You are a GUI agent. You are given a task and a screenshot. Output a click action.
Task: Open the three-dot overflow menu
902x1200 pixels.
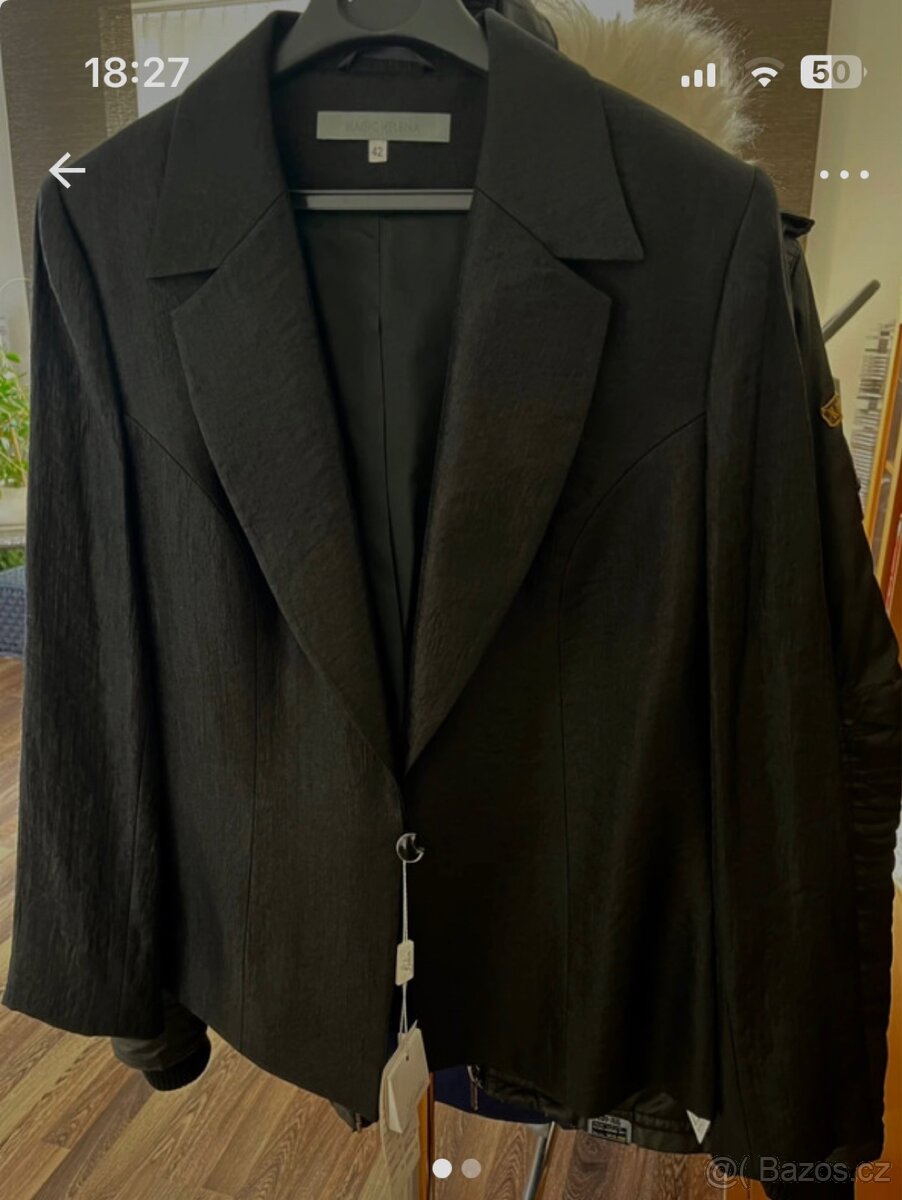843,174
